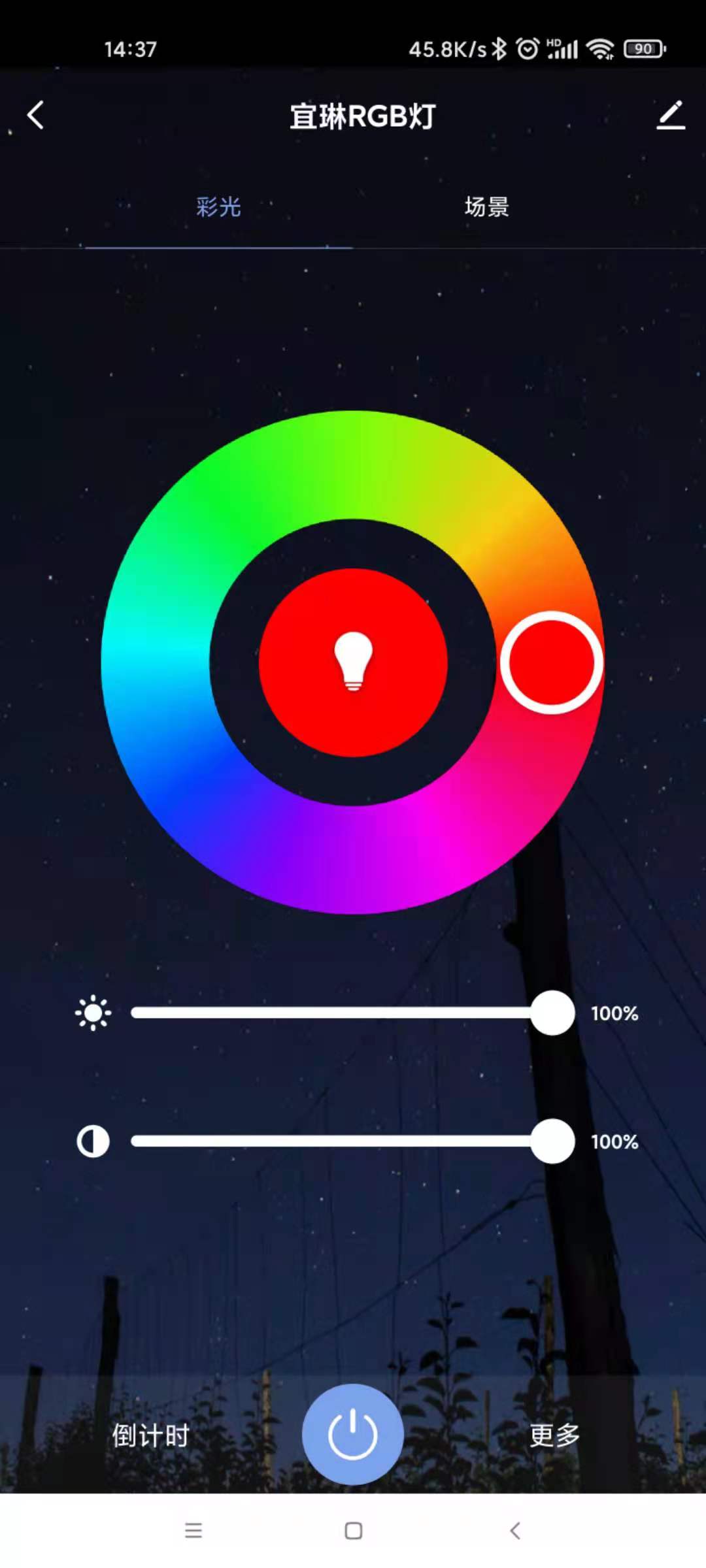The height and width of the screenshot is (1568, 706).
Task: Tap the Wi-Fi icon in the status bar
Action: tap(600, 47)
